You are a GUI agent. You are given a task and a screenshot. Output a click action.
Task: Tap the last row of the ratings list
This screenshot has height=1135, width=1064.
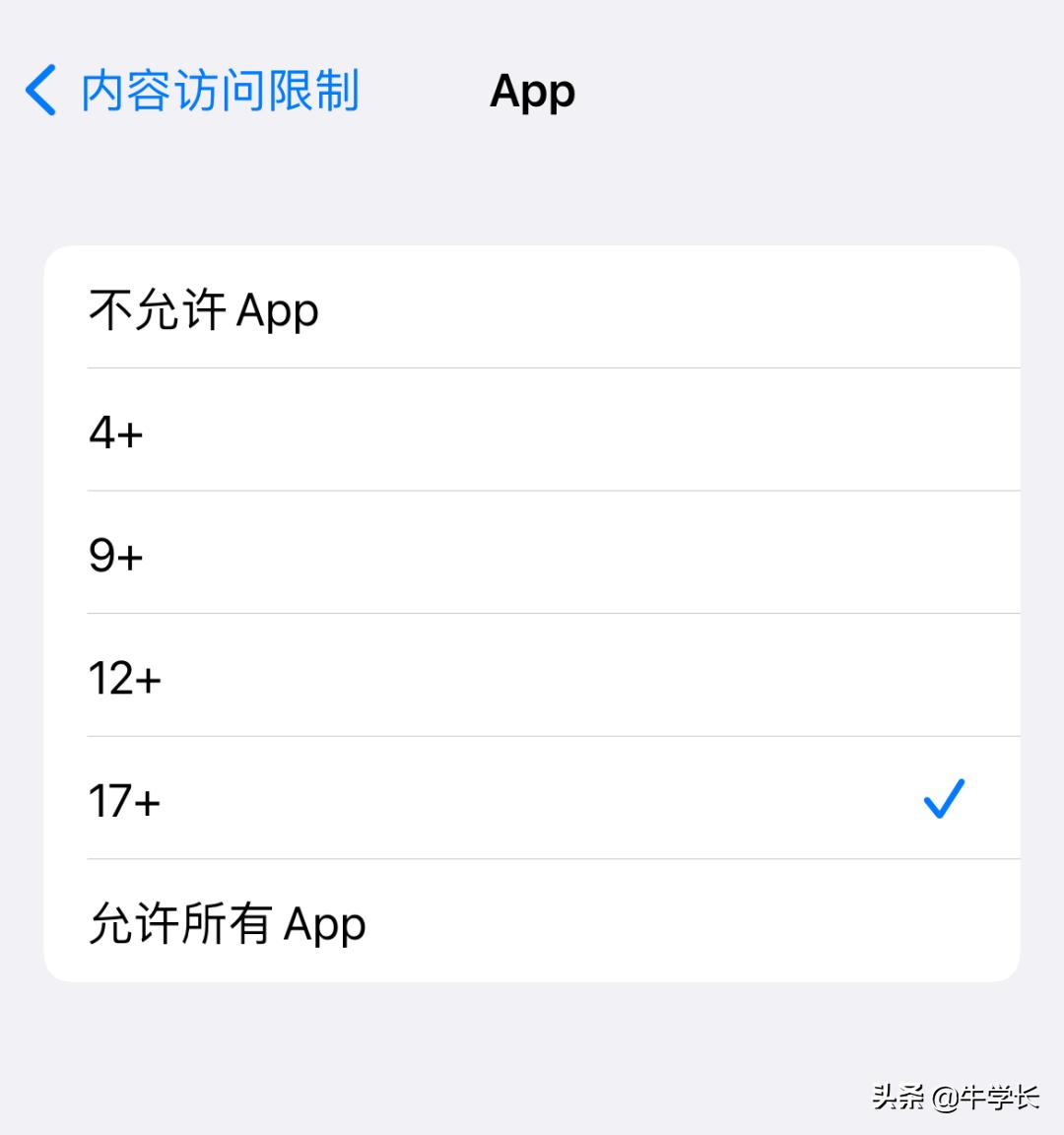coord(532,923)
